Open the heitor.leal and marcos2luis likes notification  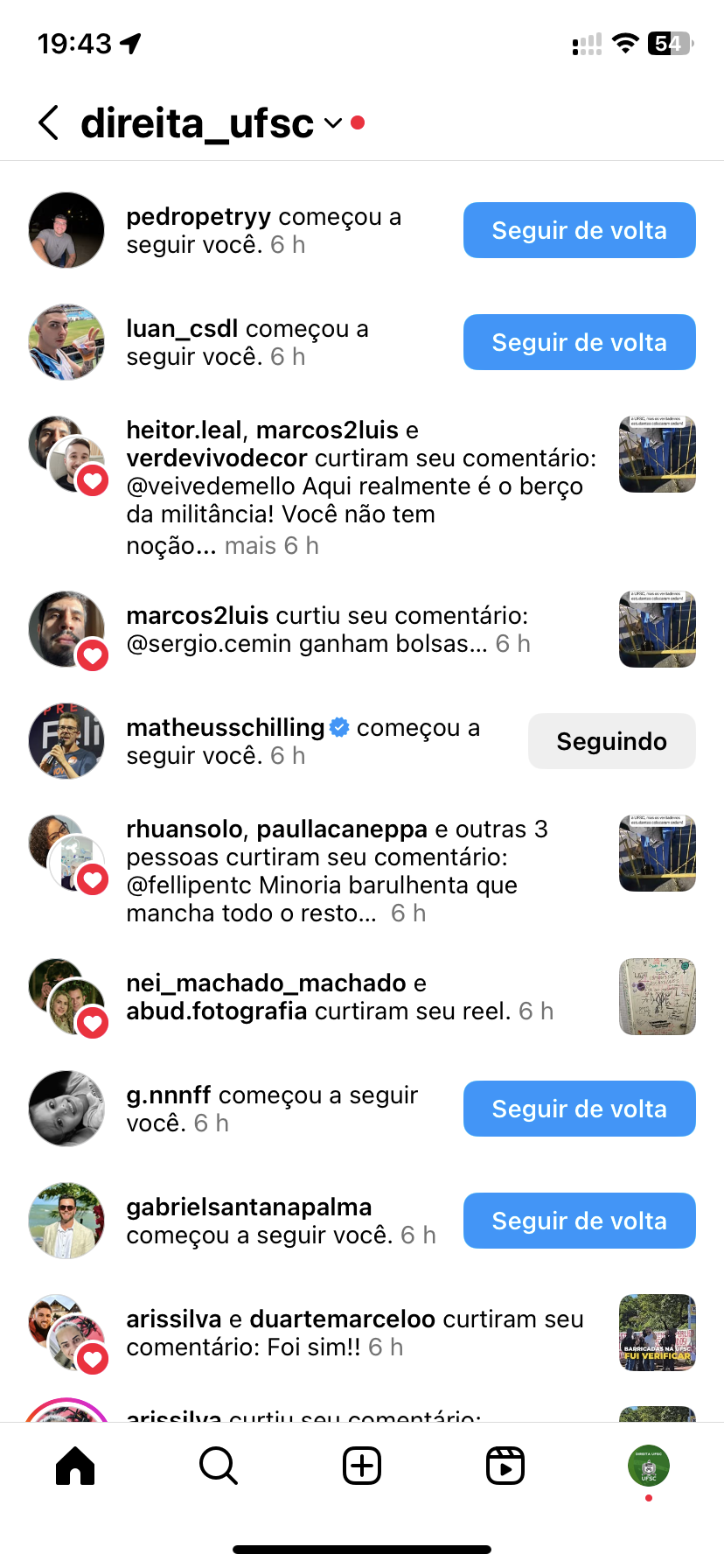coord(359,486)
